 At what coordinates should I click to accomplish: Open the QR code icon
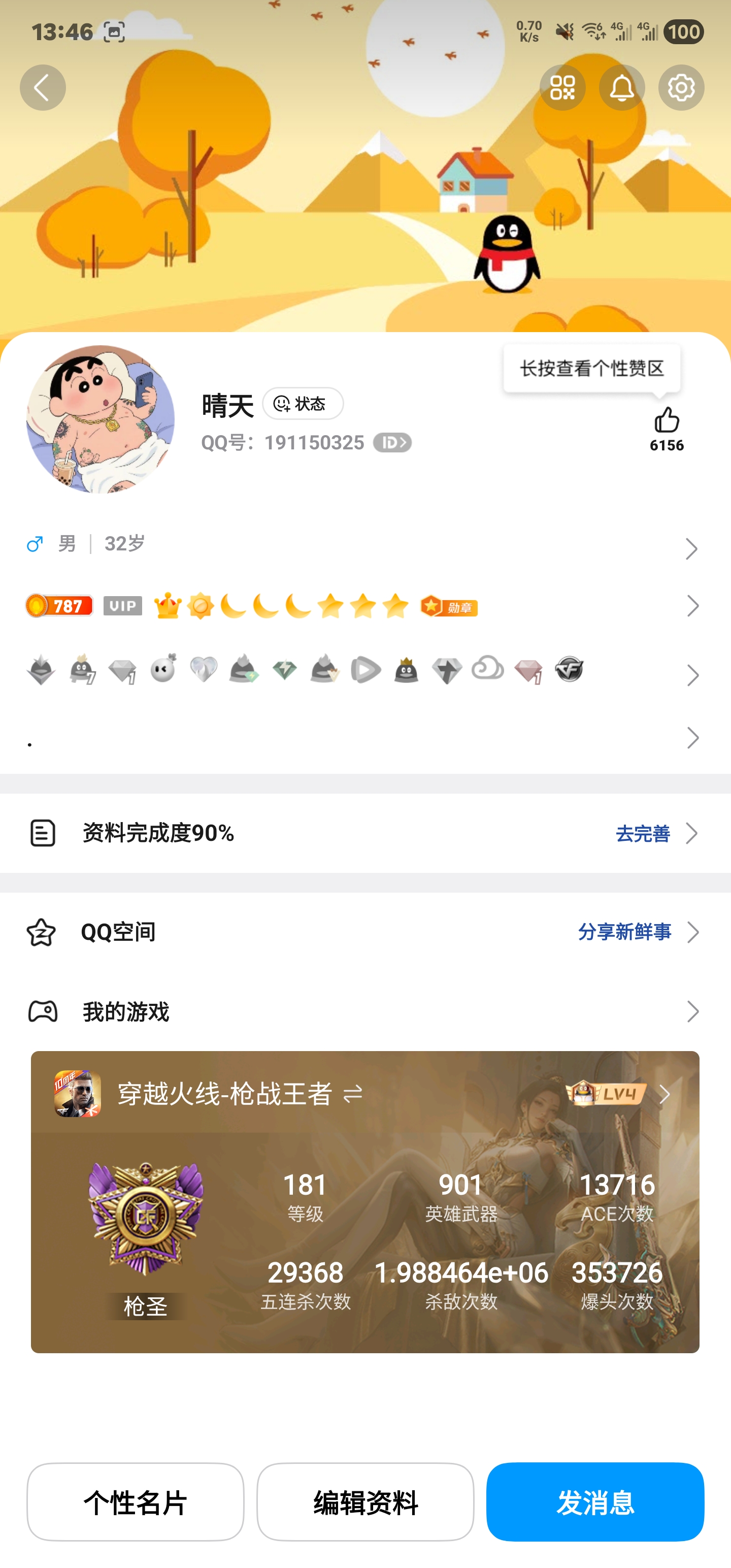click(x=562, y=88)
